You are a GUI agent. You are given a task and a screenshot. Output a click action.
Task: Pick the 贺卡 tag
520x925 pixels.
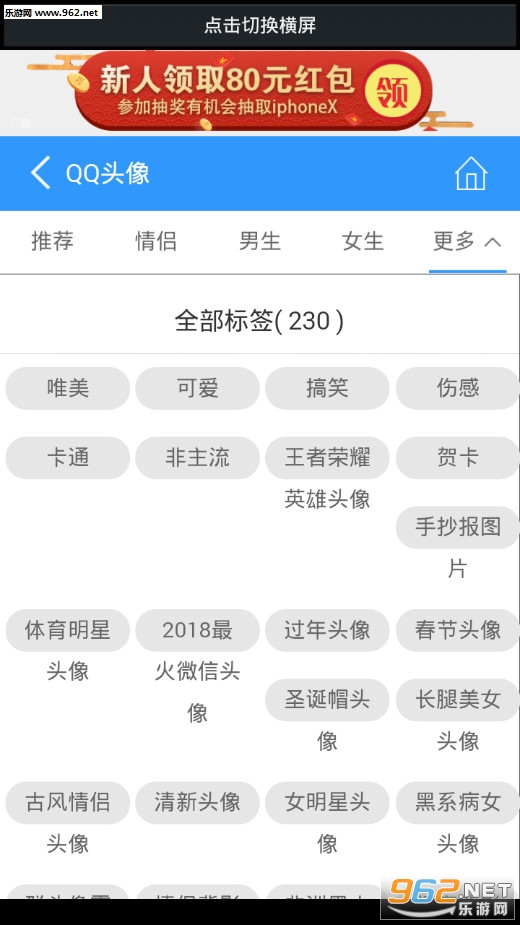[457, 458]
